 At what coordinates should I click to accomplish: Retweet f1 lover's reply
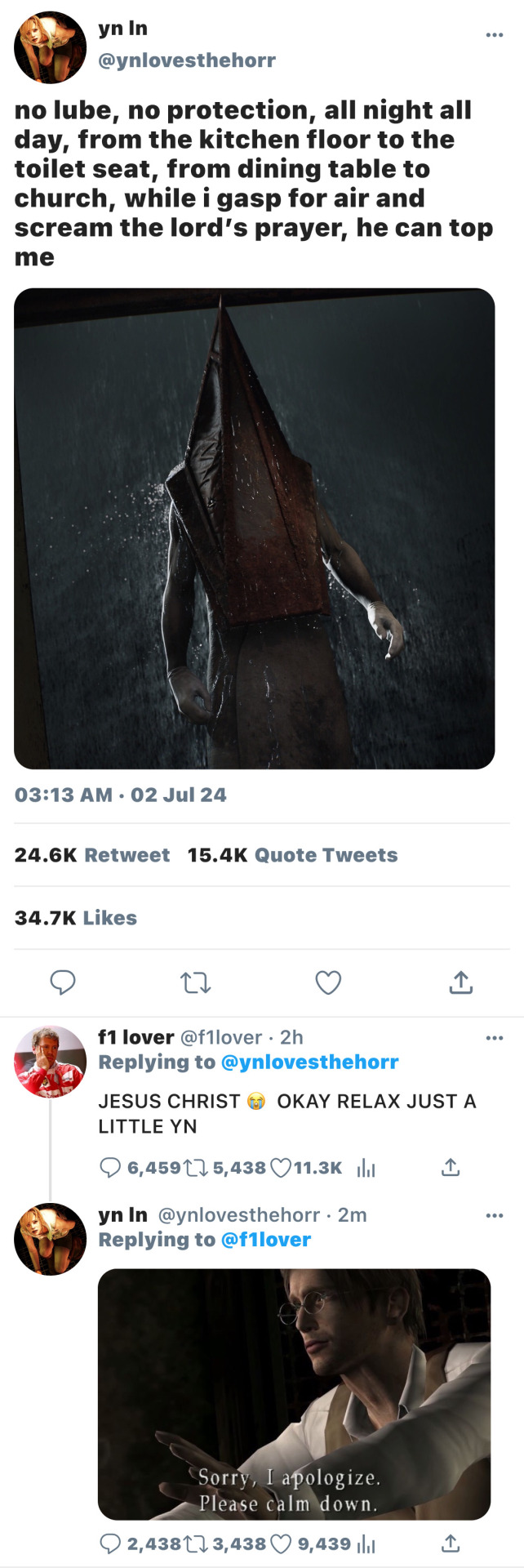coord(198,1168)
